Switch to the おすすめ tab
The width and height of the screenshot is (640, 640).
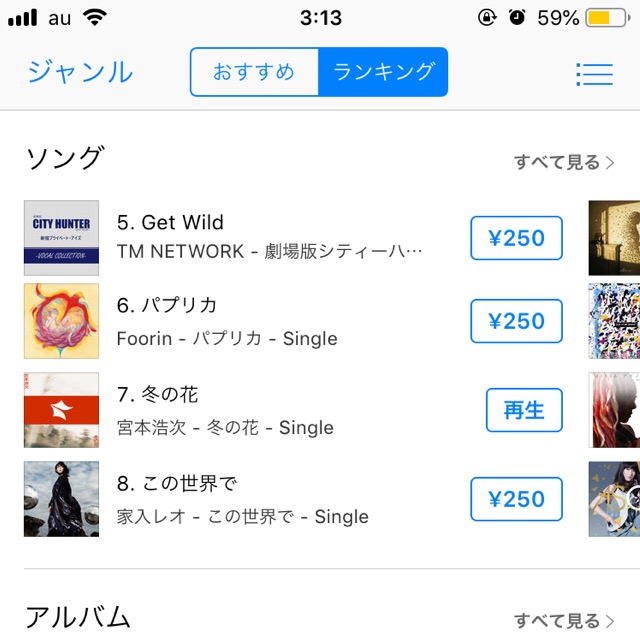click(x=254, y=72)
